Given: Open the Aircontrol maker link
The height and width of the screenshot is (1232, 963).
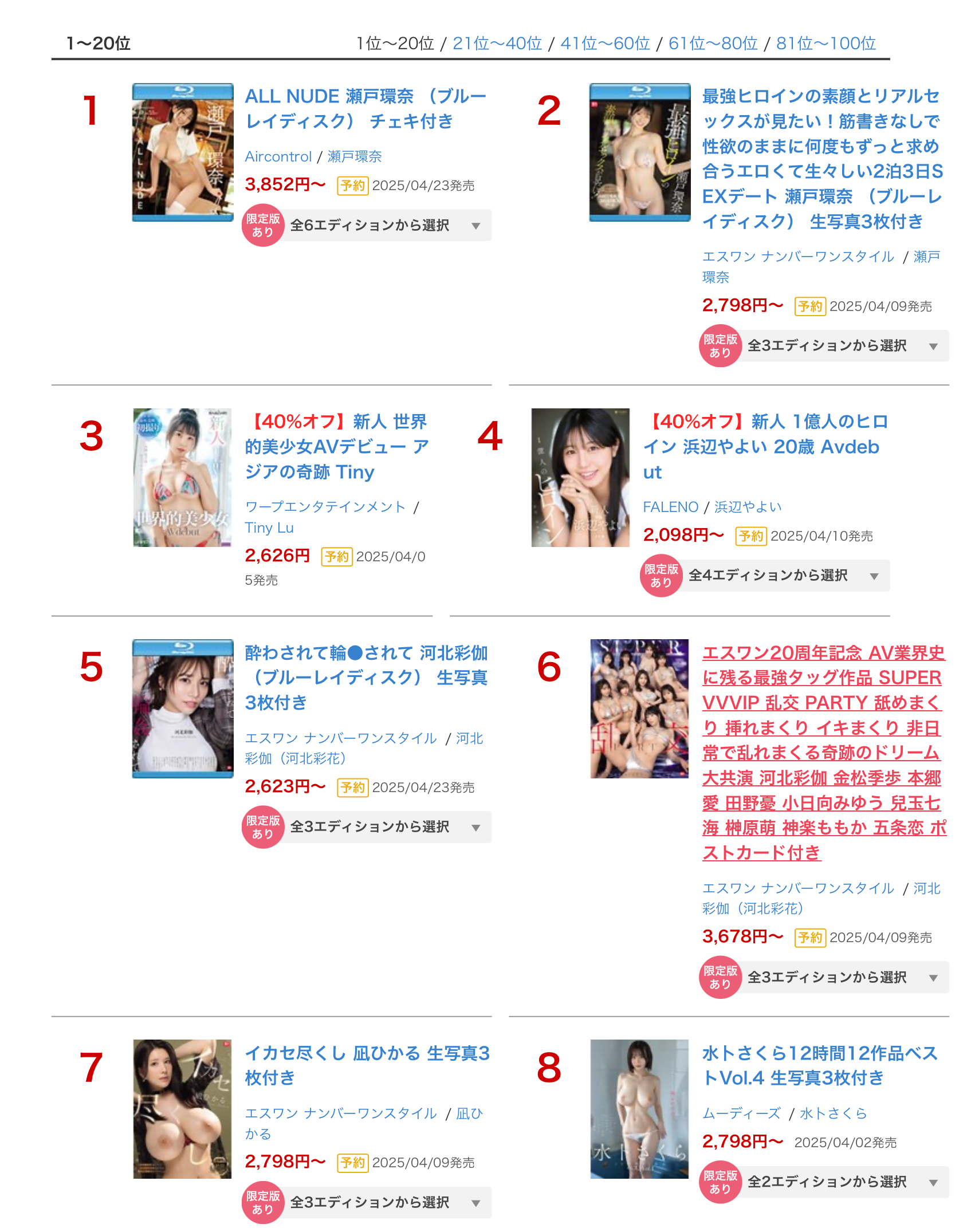Looking at the screenshot, I should (278, 156).
